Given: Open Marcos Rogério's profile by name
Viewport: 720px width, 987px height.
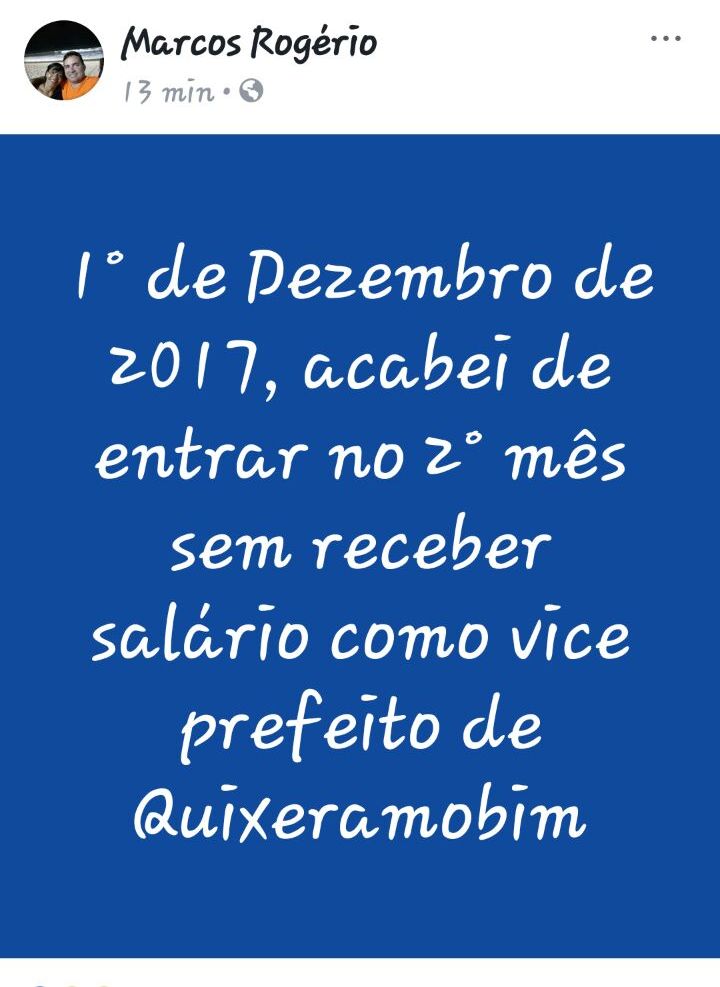Looking at the screenshot, I should click(249, 43).
